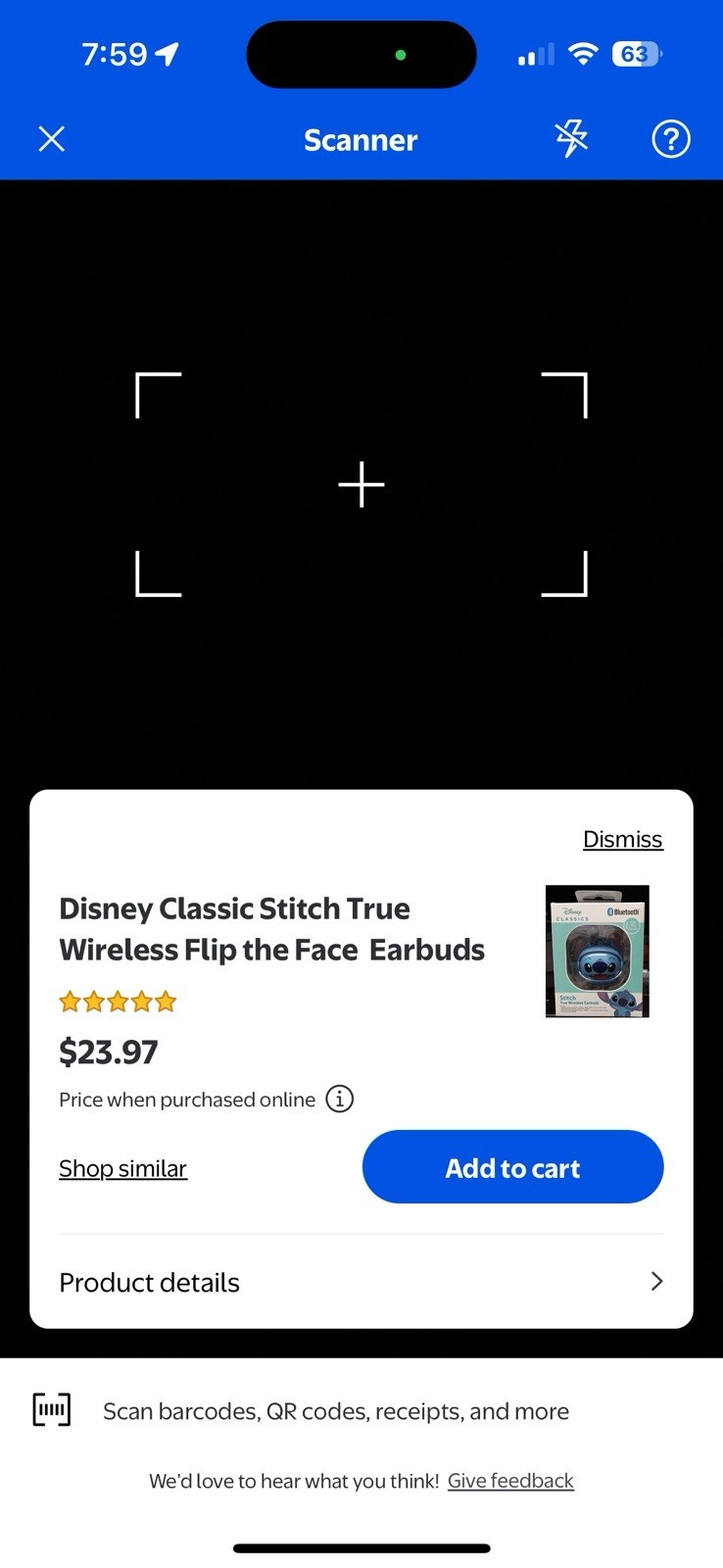Add Stitch earbuds to cart
The image size is (723, 1568).
pyautogui.click(x=512, y=1167)
